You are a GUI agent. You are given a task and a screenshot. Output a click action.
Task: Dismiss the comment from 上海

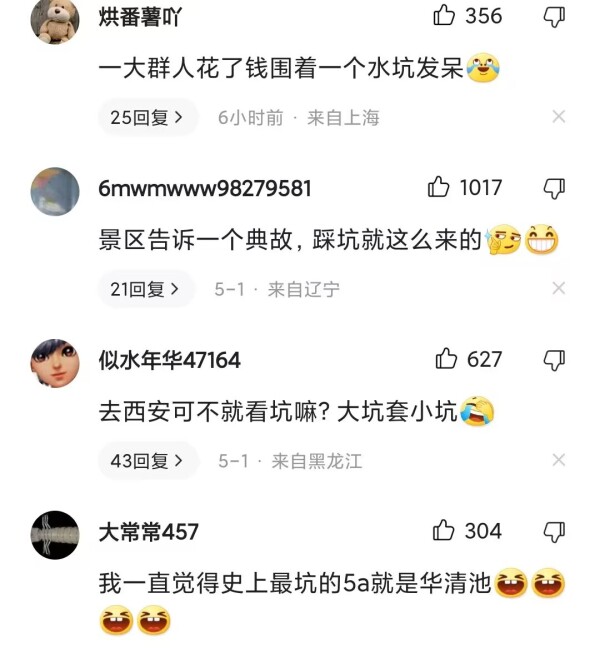559,117
